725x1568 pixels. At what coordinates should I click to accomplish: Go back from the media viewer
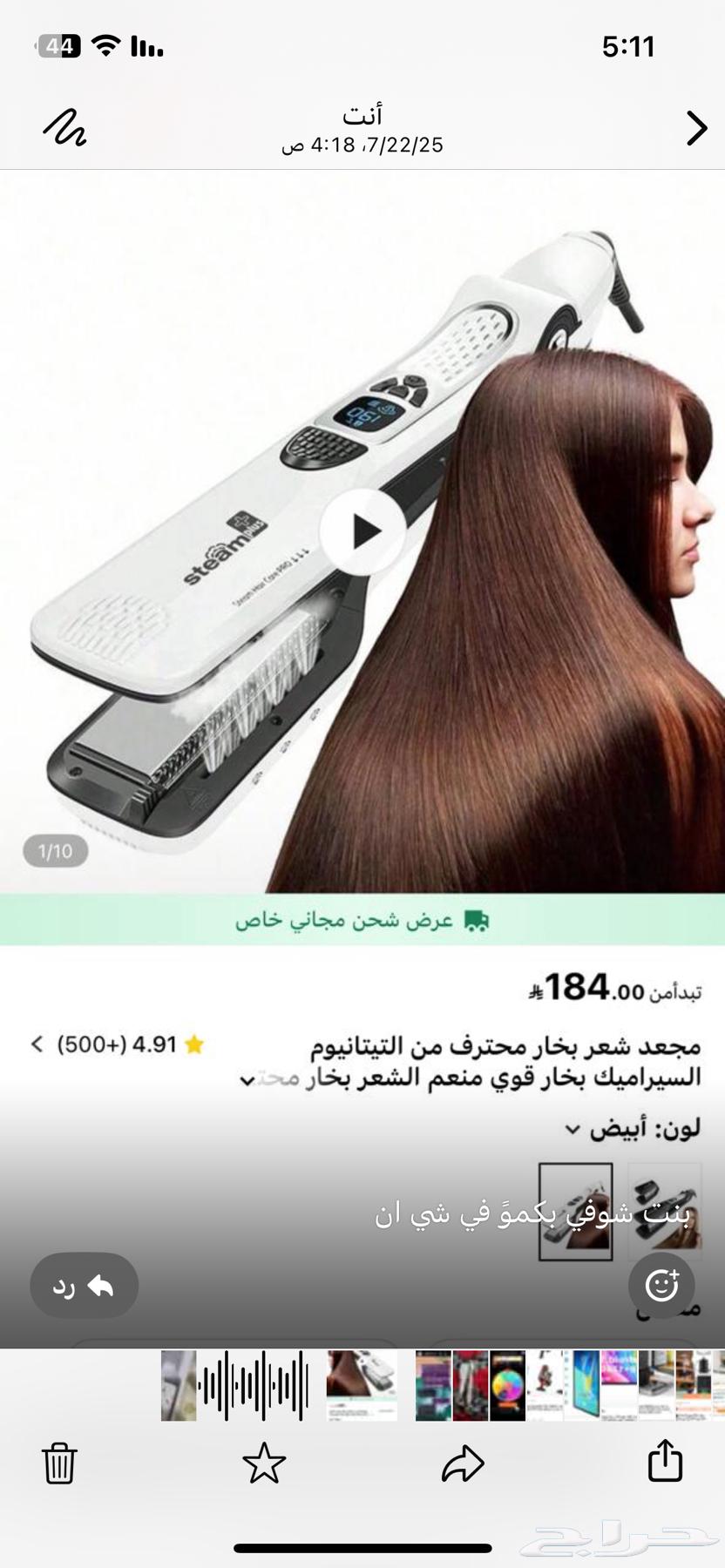695,128
